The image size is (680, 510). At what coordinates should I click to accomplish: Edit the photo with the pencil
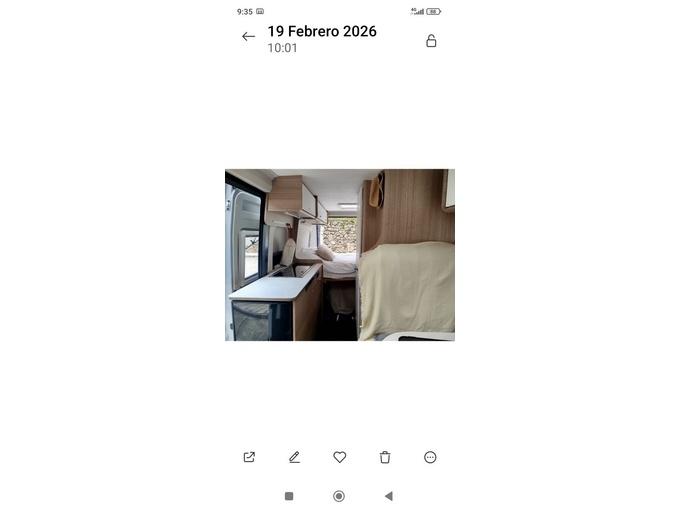[x=294, y=457]
